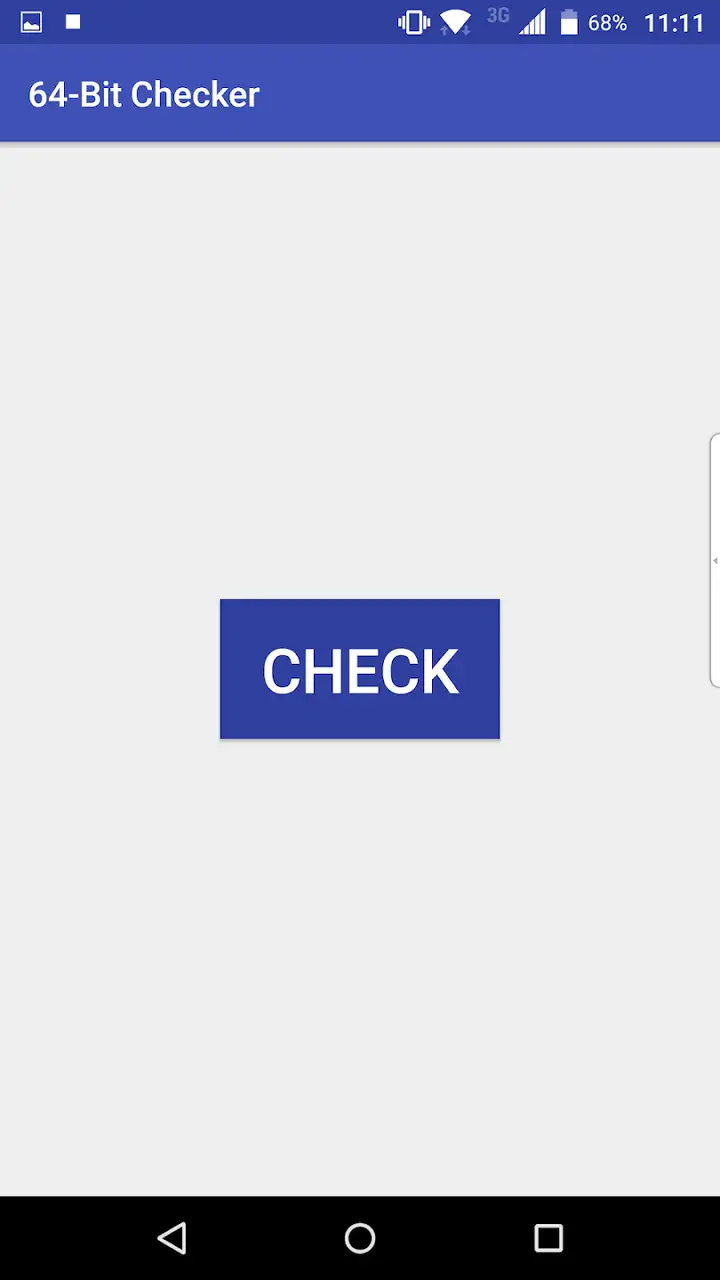
Task: Open the edge panel handle
Action: 714,560
